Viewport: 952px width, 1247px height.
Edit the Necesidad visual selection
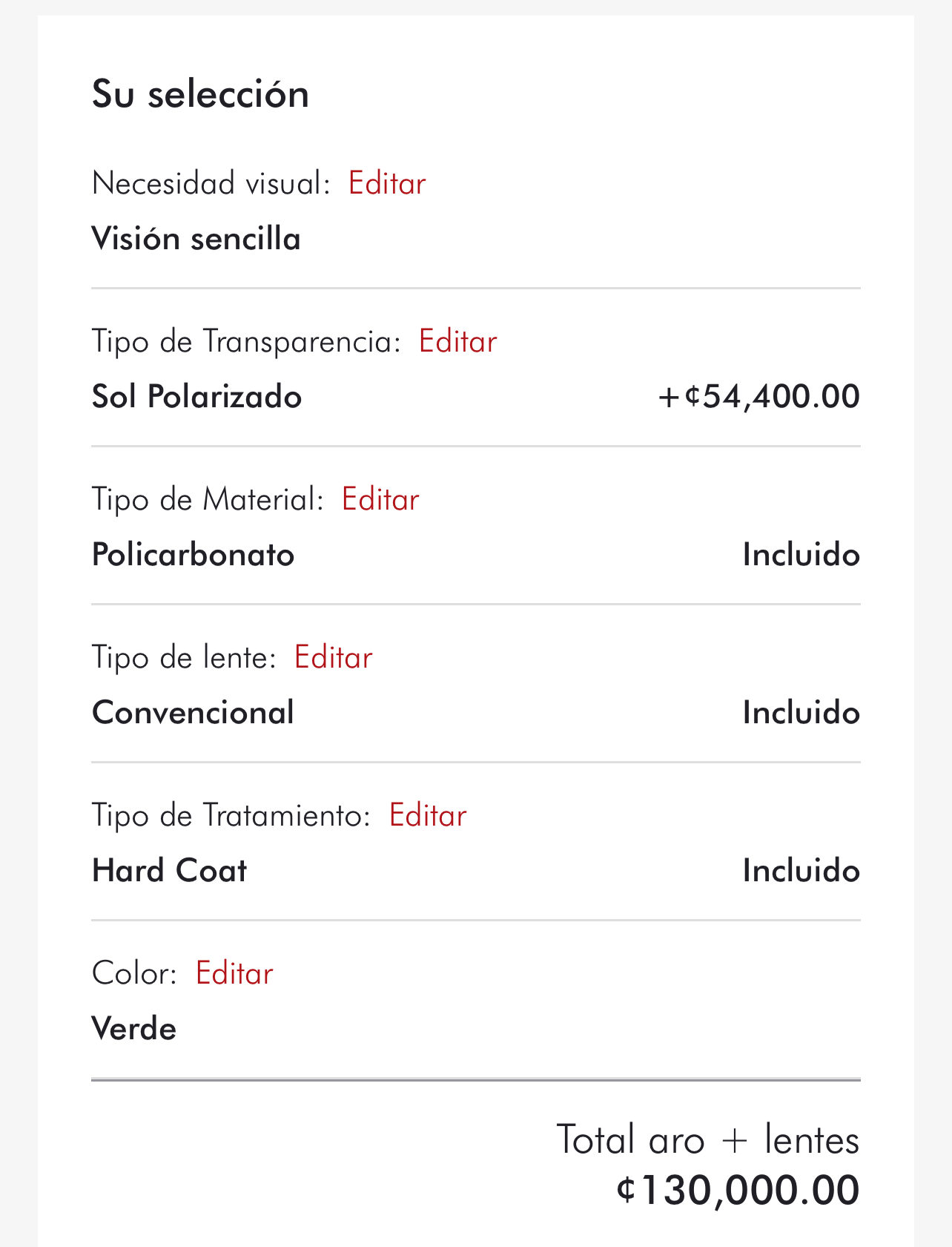[387, 183]
